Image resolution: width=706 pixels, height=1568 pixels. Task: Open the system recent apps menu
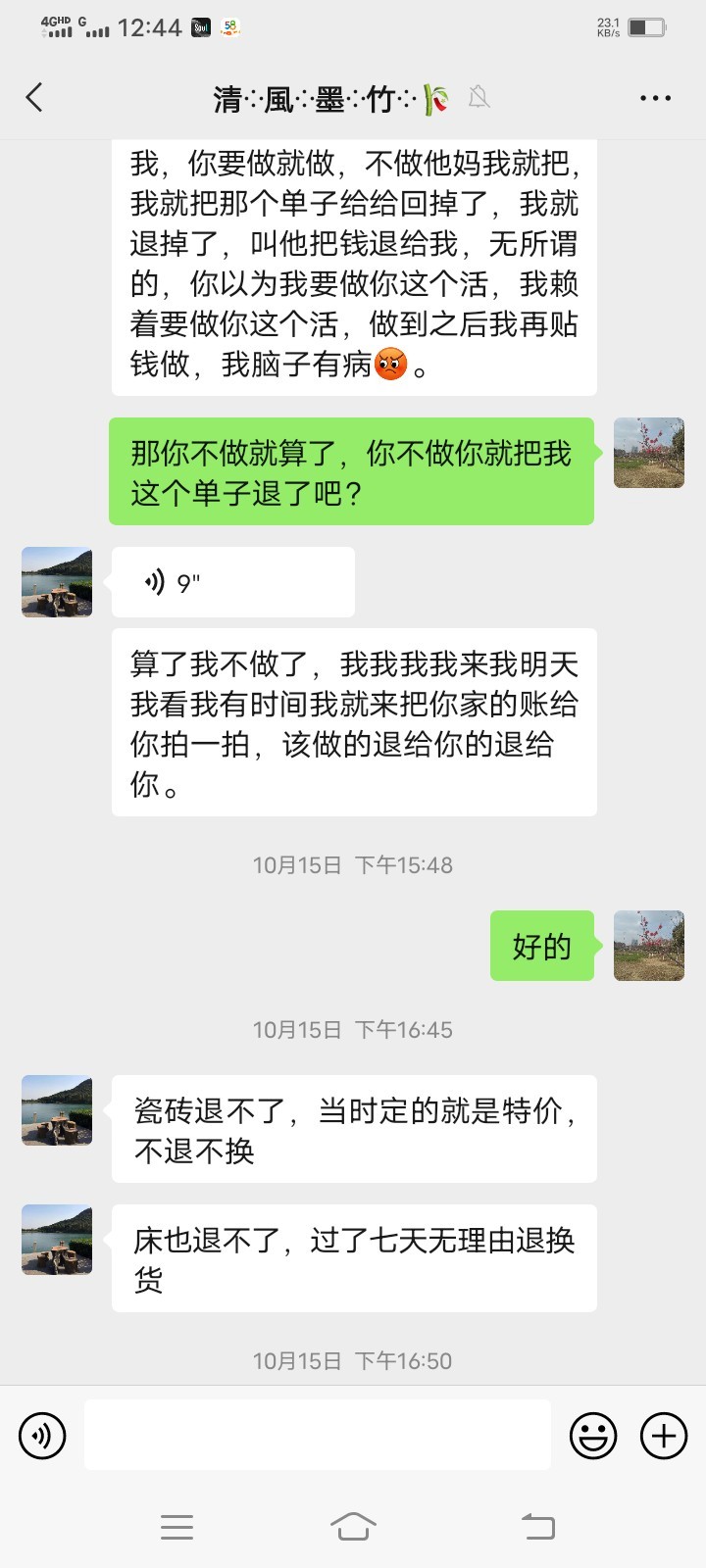176,1526
